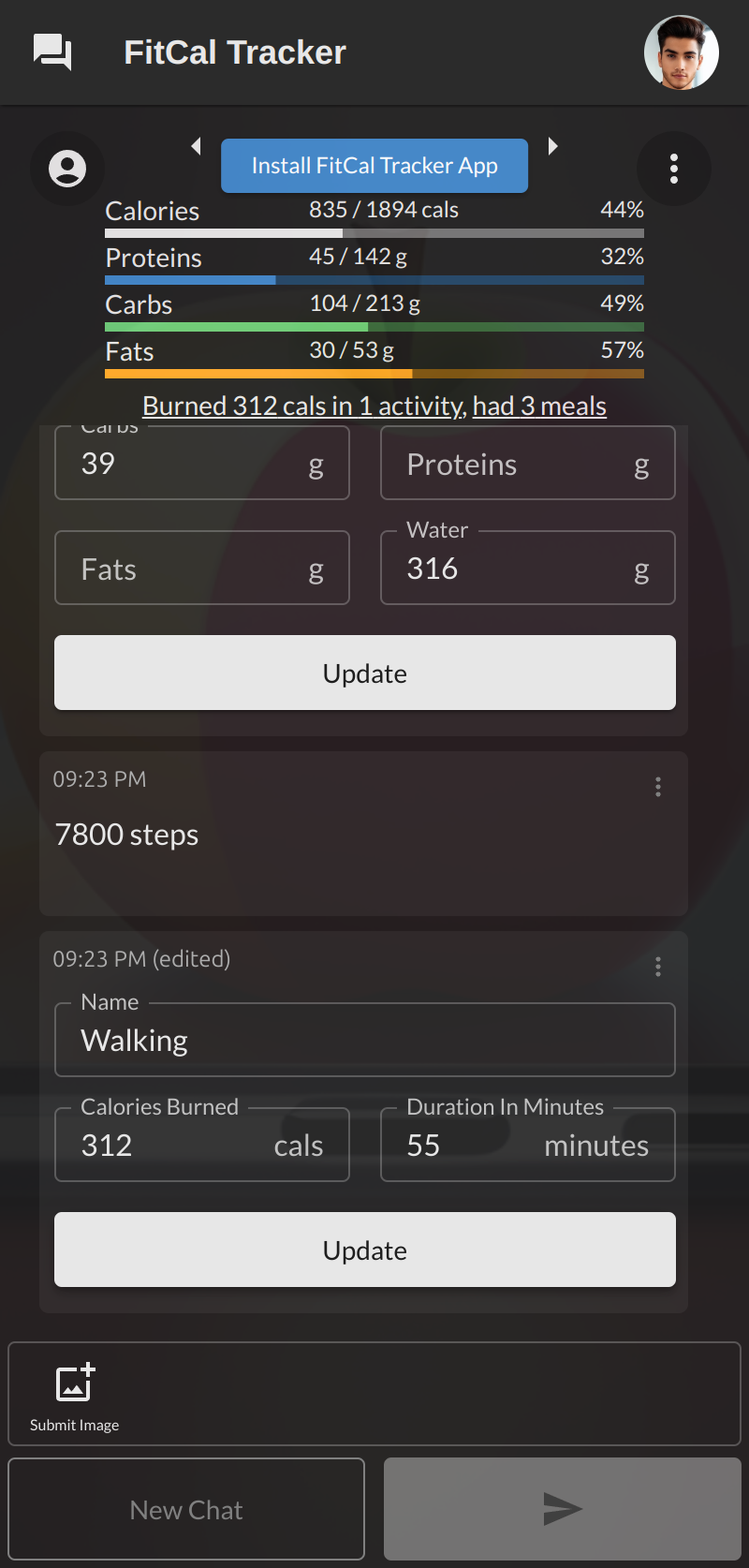Open the chat list icon in header
The image size is (749, 1568).
click(52, 52)
